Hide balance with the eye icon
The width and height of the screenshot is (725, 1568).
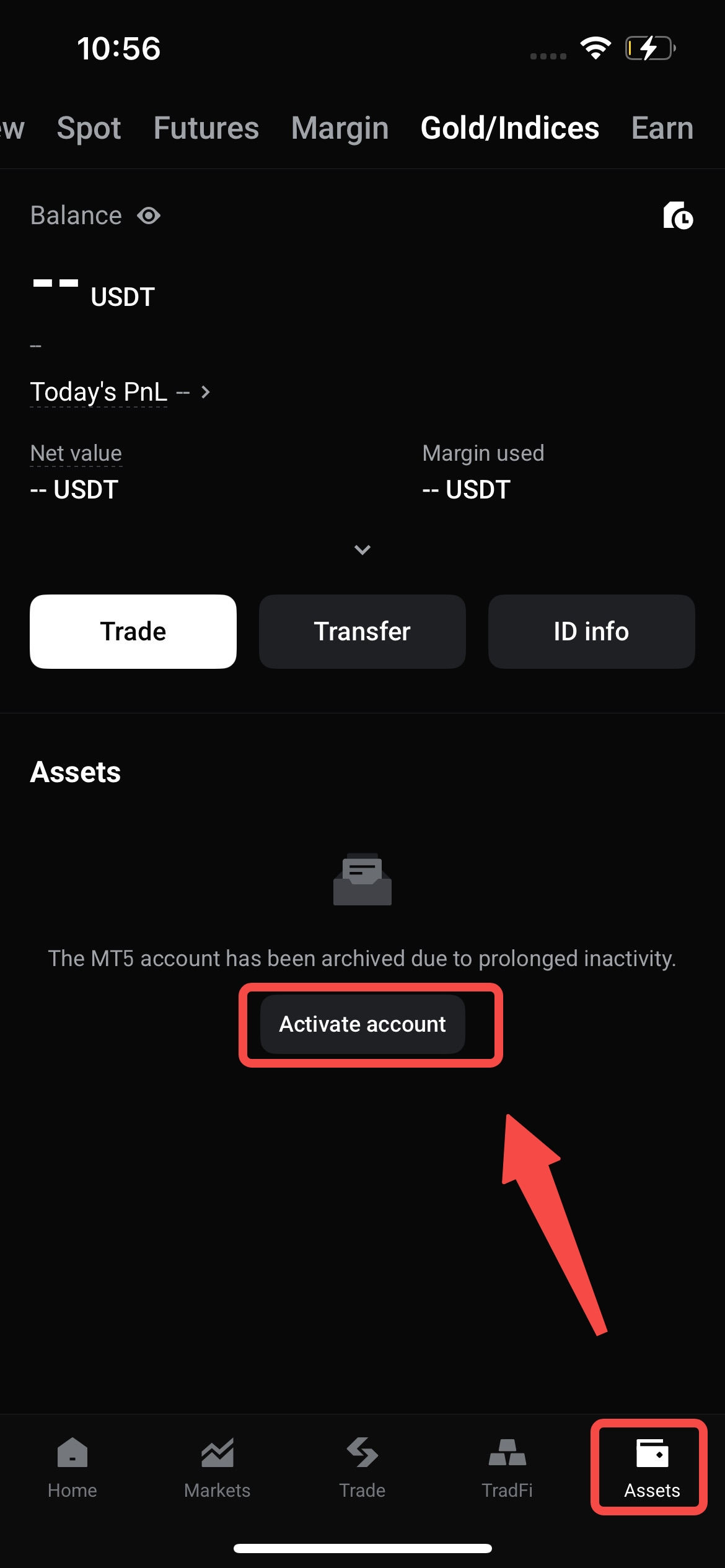pos(149,216)
